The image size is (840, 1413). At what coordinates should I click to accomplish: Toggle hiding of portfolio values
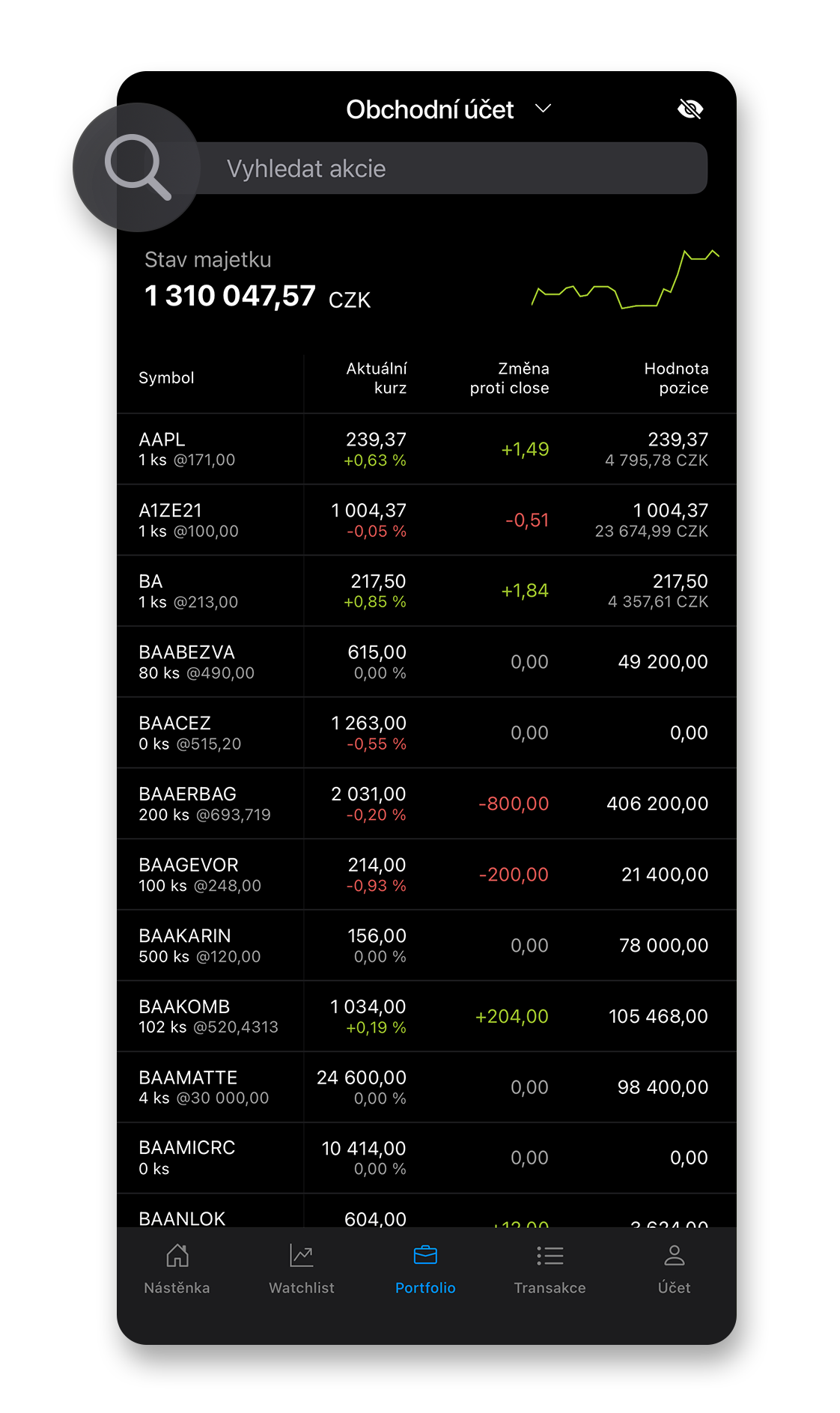pos(690,110)
